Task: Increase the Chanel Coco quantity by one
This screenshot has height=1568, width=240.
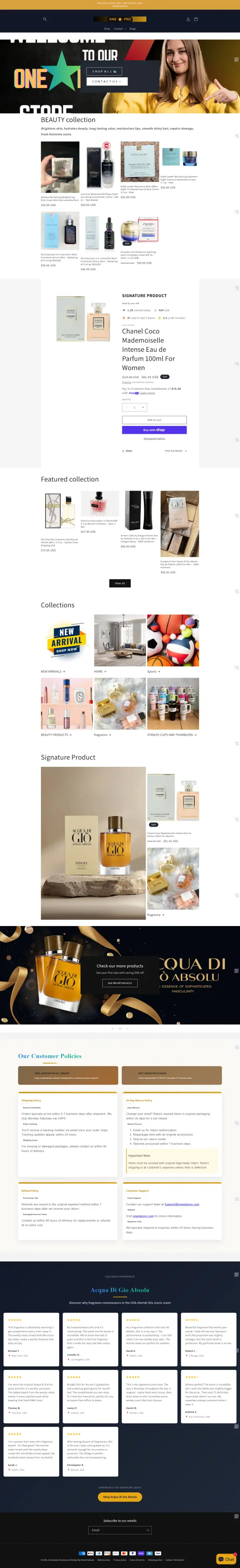Action: coord(143,407)
